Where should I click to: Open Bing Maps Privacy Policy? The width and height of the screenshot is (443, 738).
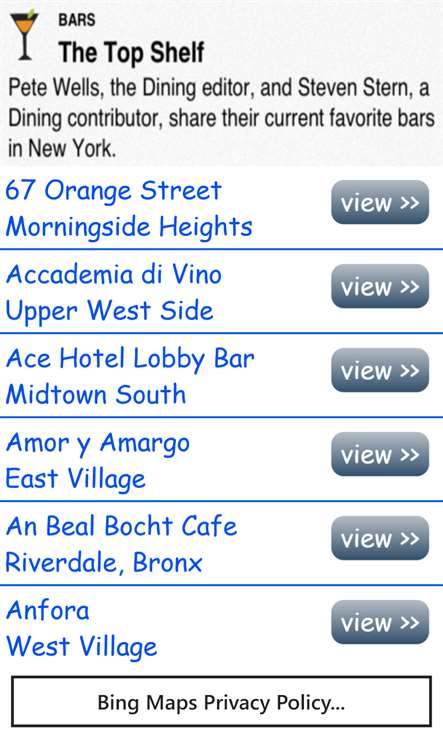221,702
